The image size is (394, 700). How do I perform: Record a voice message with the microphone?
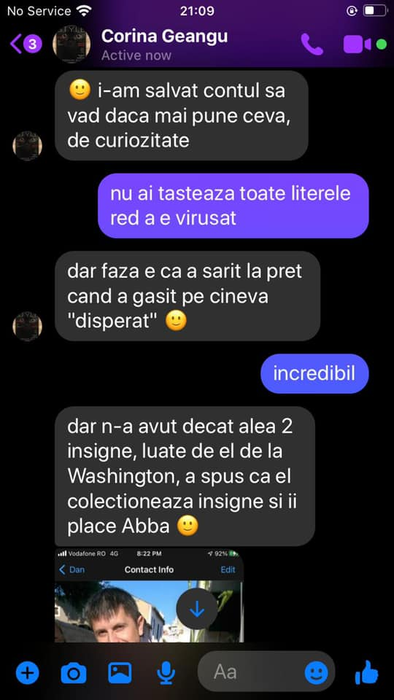tap(166, 673)
